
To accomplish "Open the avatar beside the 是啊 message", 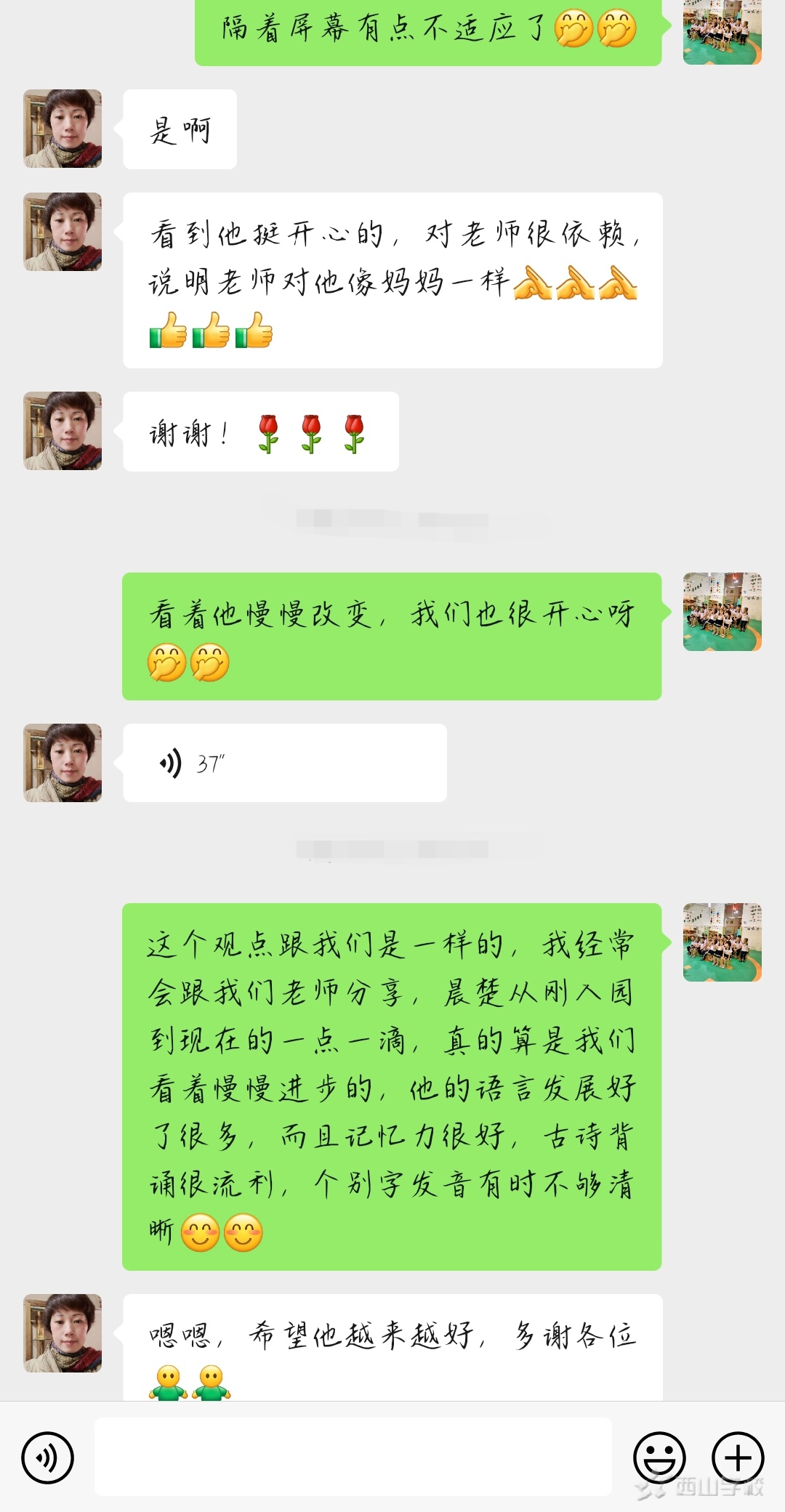I will (x=63, y=129).
